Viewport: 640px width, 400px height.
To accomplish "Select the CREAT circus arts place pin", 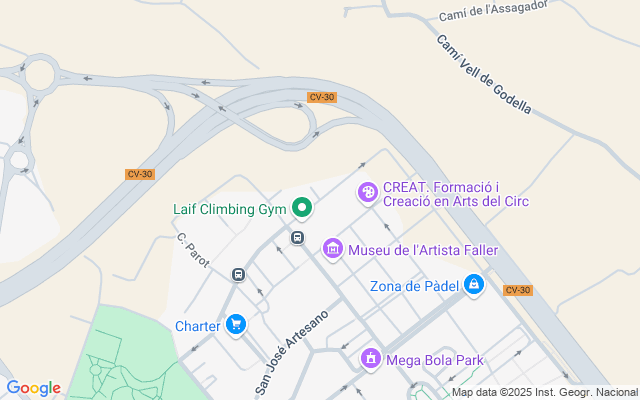I will [367, 191].
